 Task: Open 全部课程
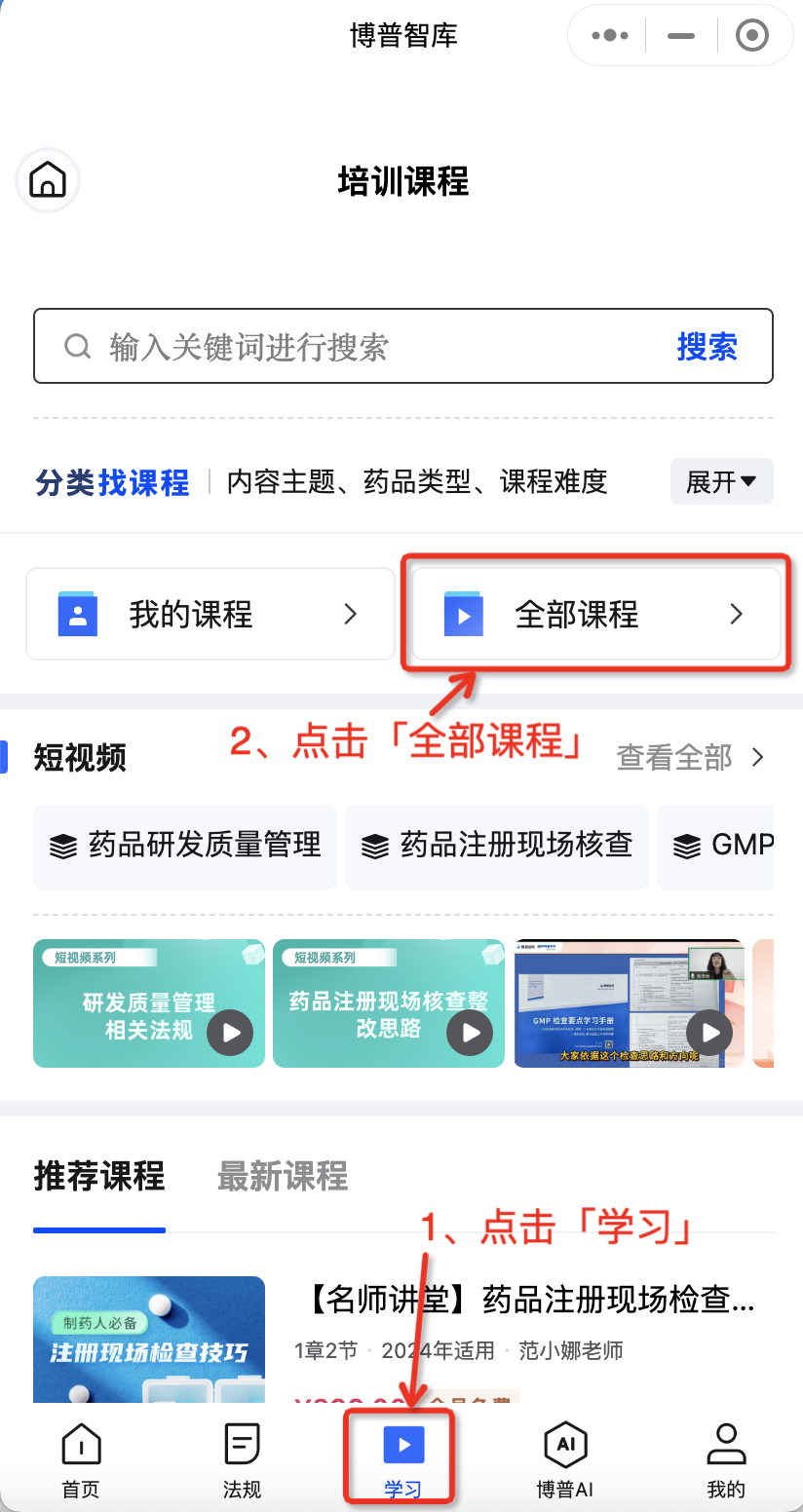pyautogui.click(x=595, y=615)
